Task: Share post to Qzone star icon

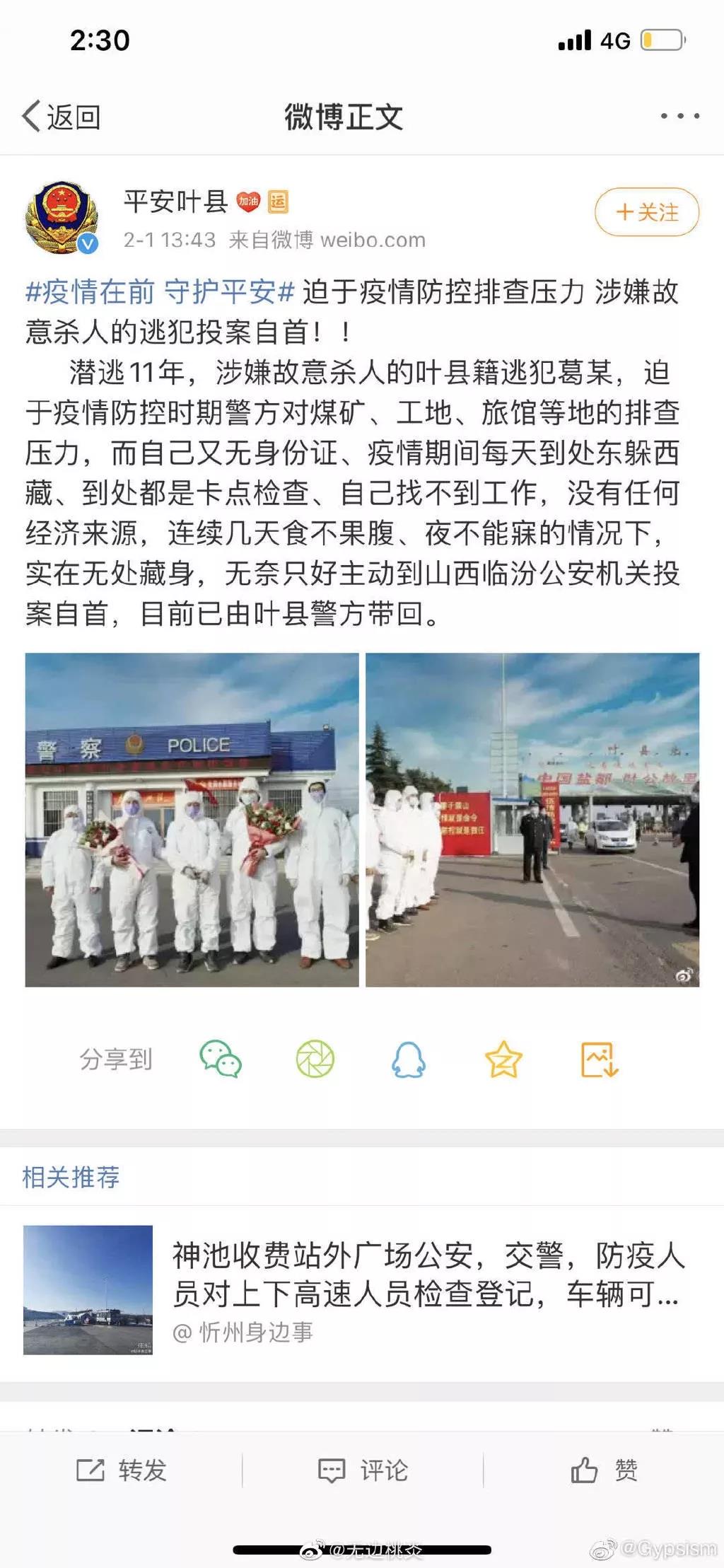Action: pos(503,1059)
